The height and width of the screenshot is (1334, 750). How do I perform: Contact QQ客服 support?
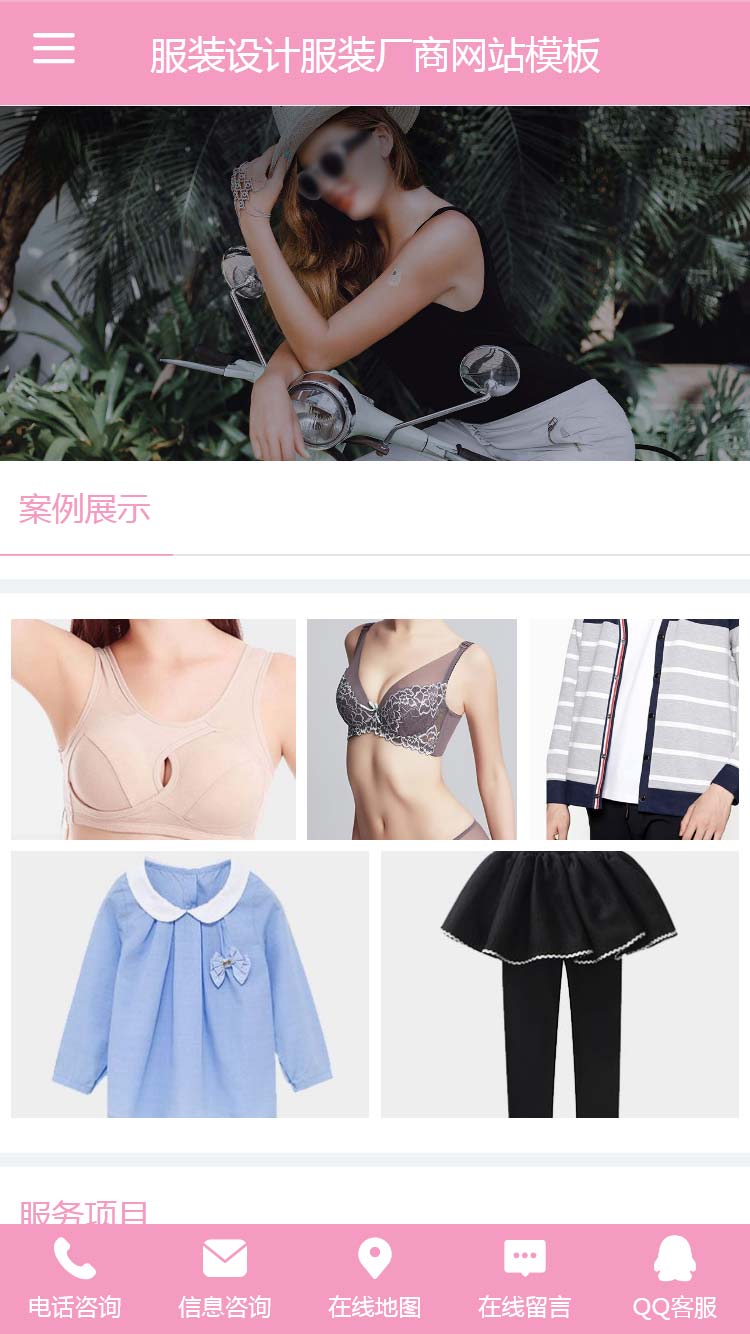pos(675,1279)
